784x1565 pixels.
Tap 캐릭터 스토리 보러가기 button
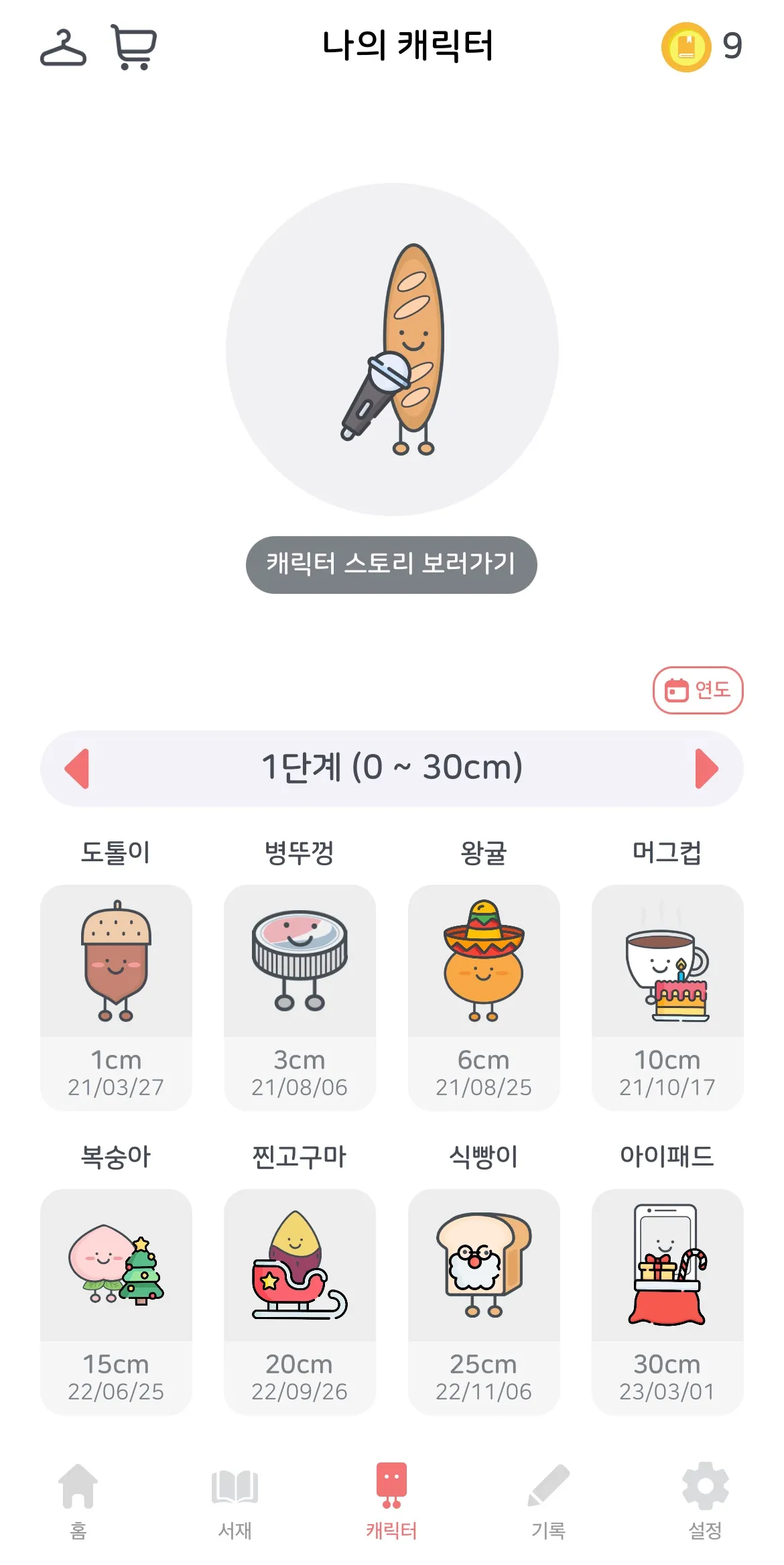pyautogui.click(x=391, y=564)
